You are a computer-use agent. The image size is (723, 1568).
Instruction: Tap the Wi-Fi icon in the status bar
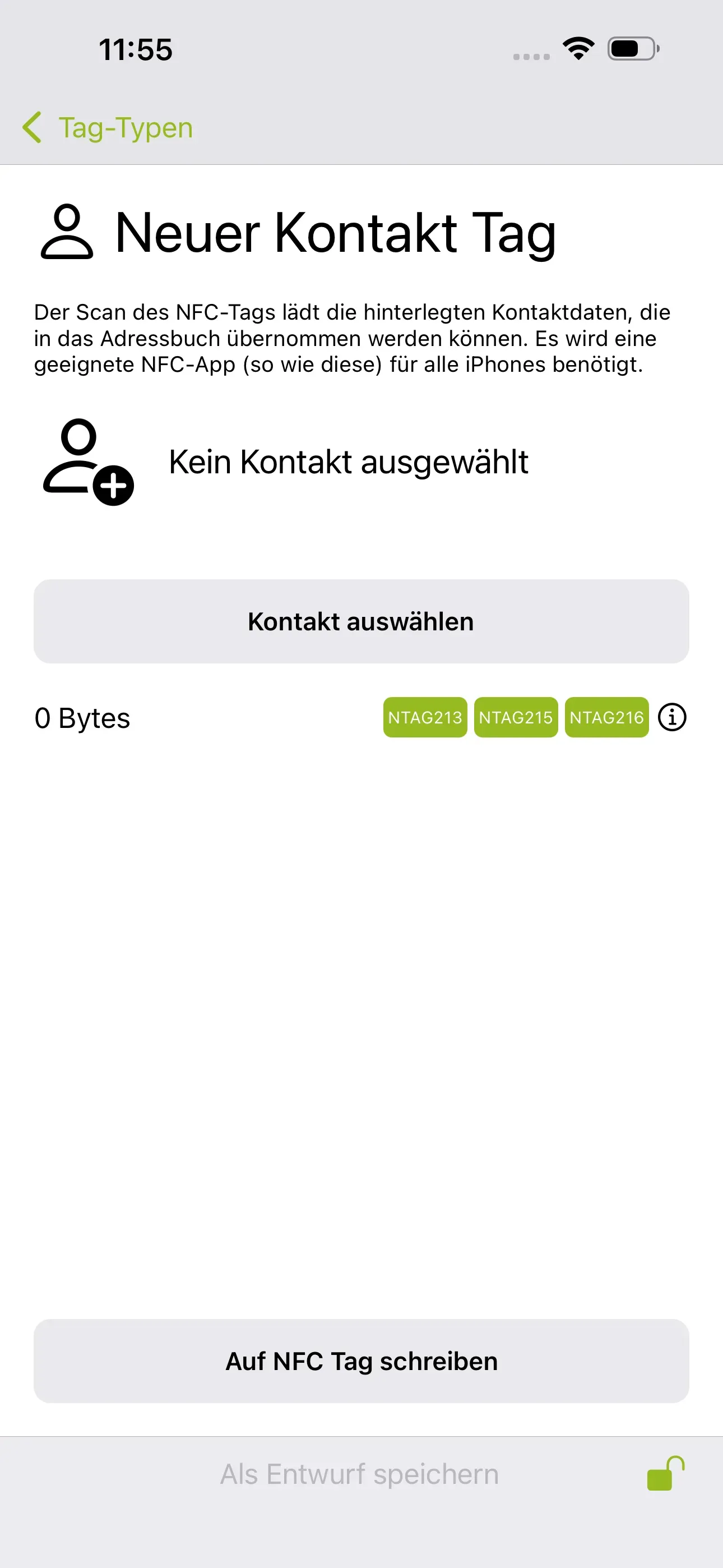coord(577,51)
